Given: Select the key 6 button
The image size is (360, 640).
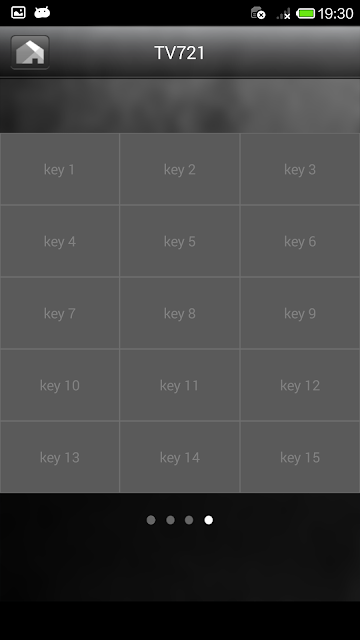Looking at the screenshot, I should click(x=300, y=241).
